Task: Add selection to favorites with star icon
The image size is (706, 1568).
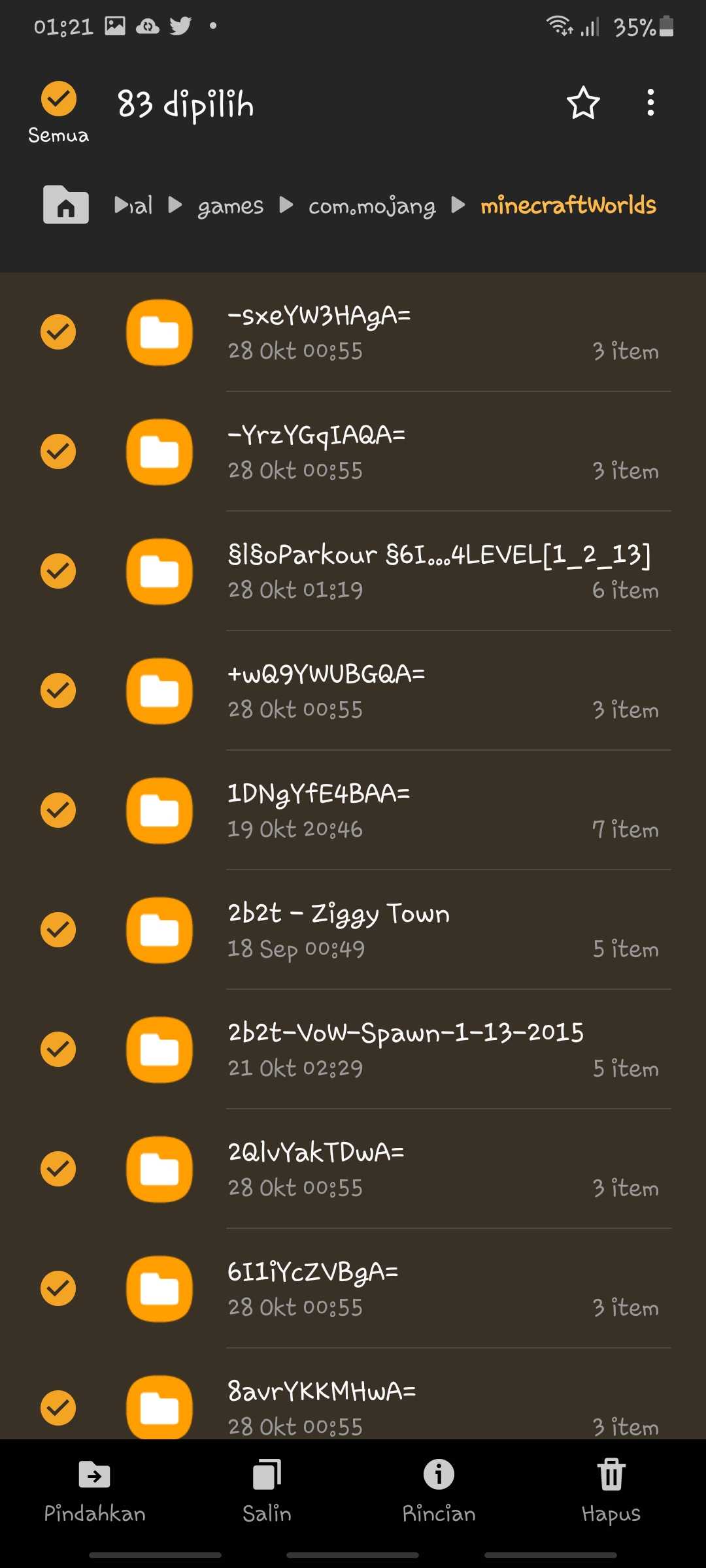Action: coord(582,103)
